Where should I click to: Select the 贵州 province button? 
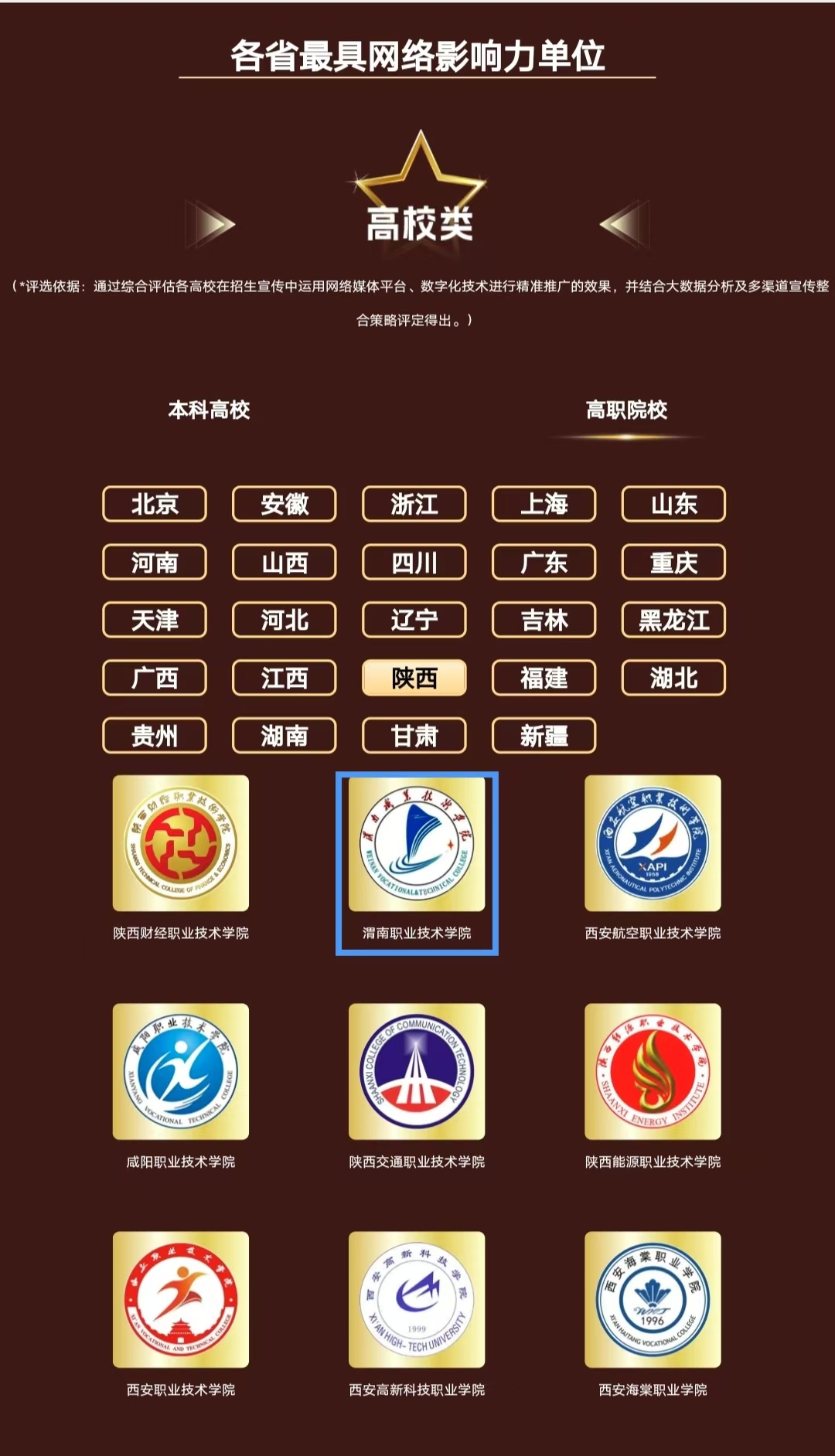[x=155, y=736]
